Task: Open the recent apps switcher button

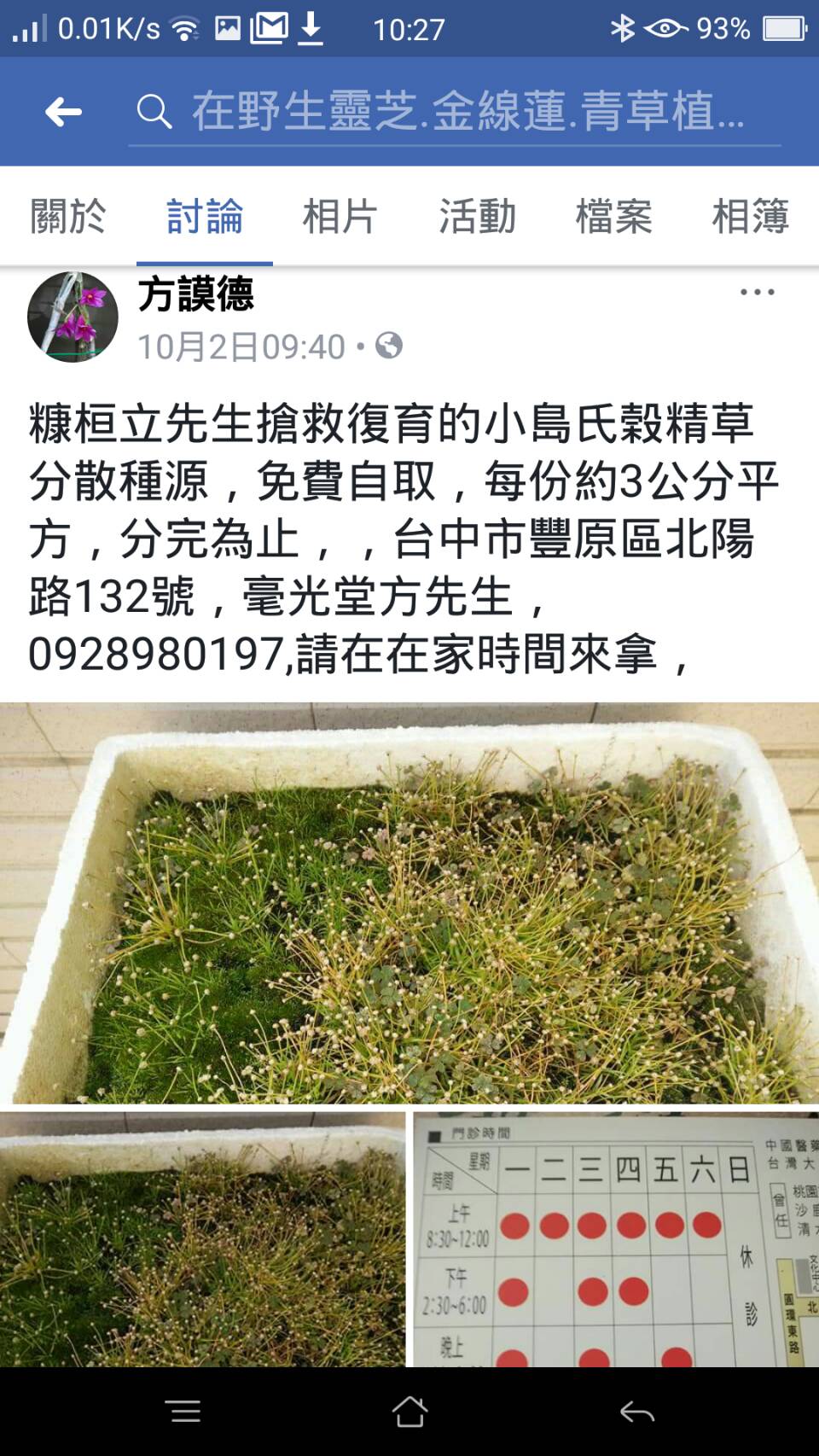Action: (184, 1411)
